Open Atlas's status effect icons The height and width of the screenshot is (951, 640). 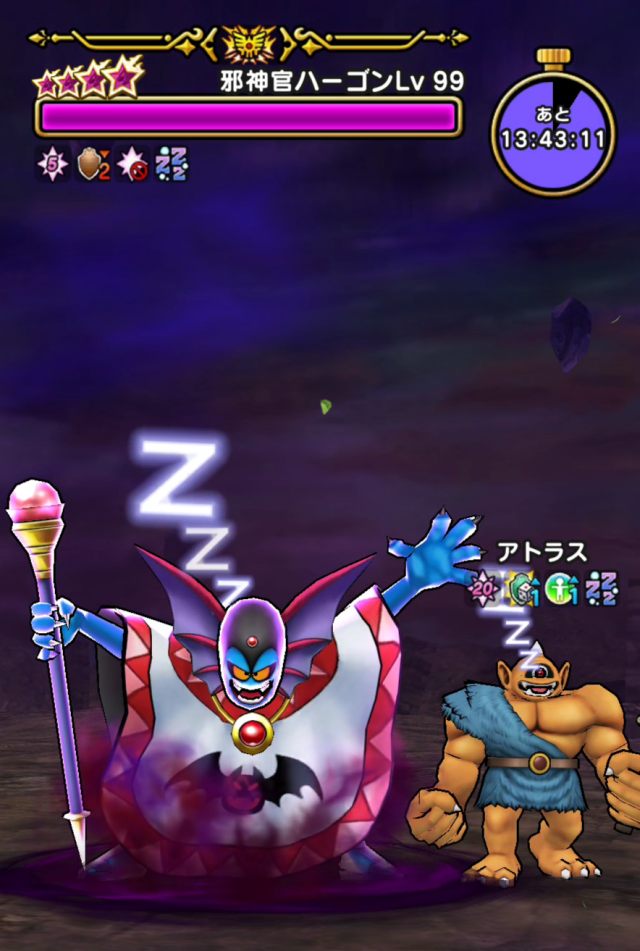coord(545,590)
